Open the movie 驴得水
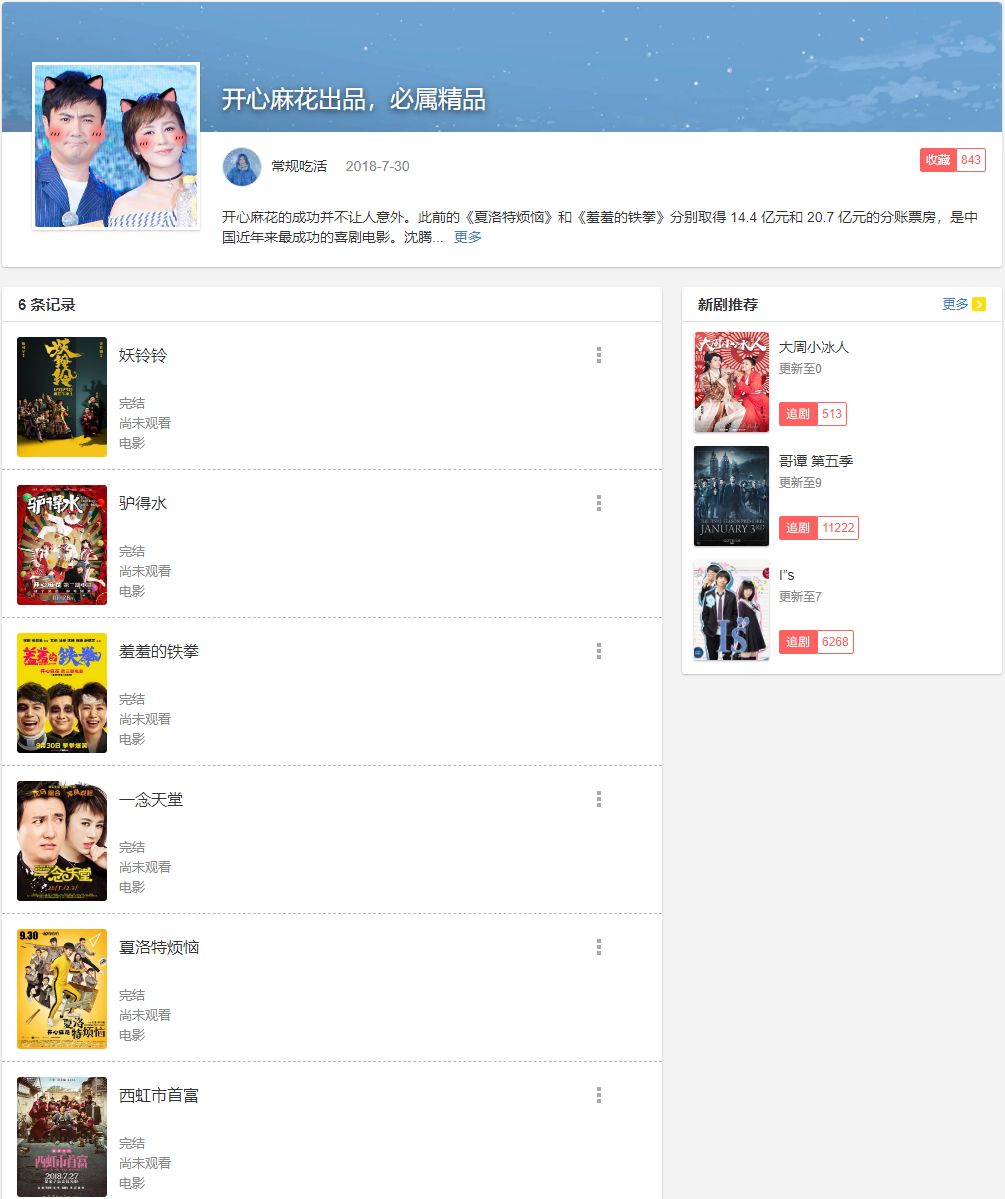1005x1199 pixels. pos(143,503)
